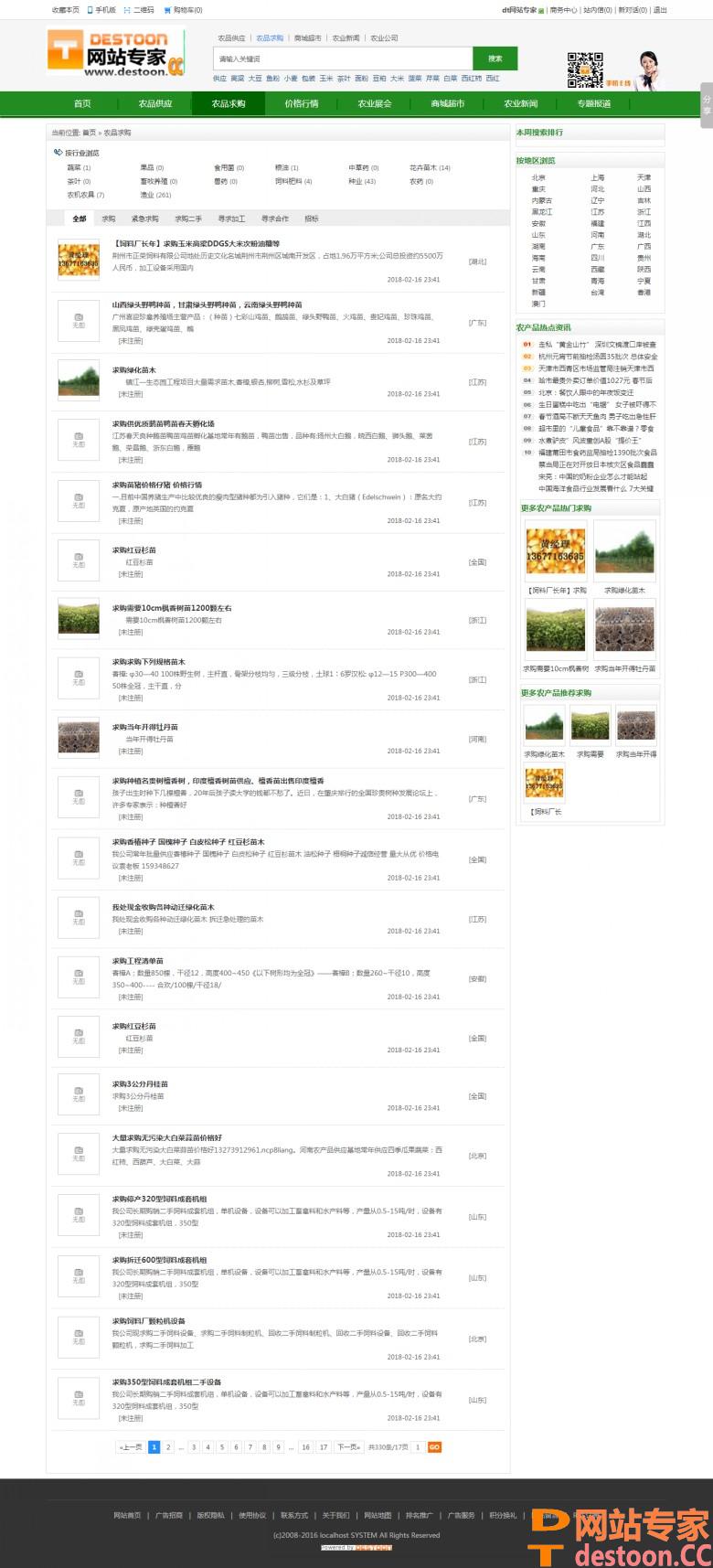Go to 价格行情 navigation item
The width and height of the screenshot is (713, 1568).
pyautogui.click(x=302, y=103)
